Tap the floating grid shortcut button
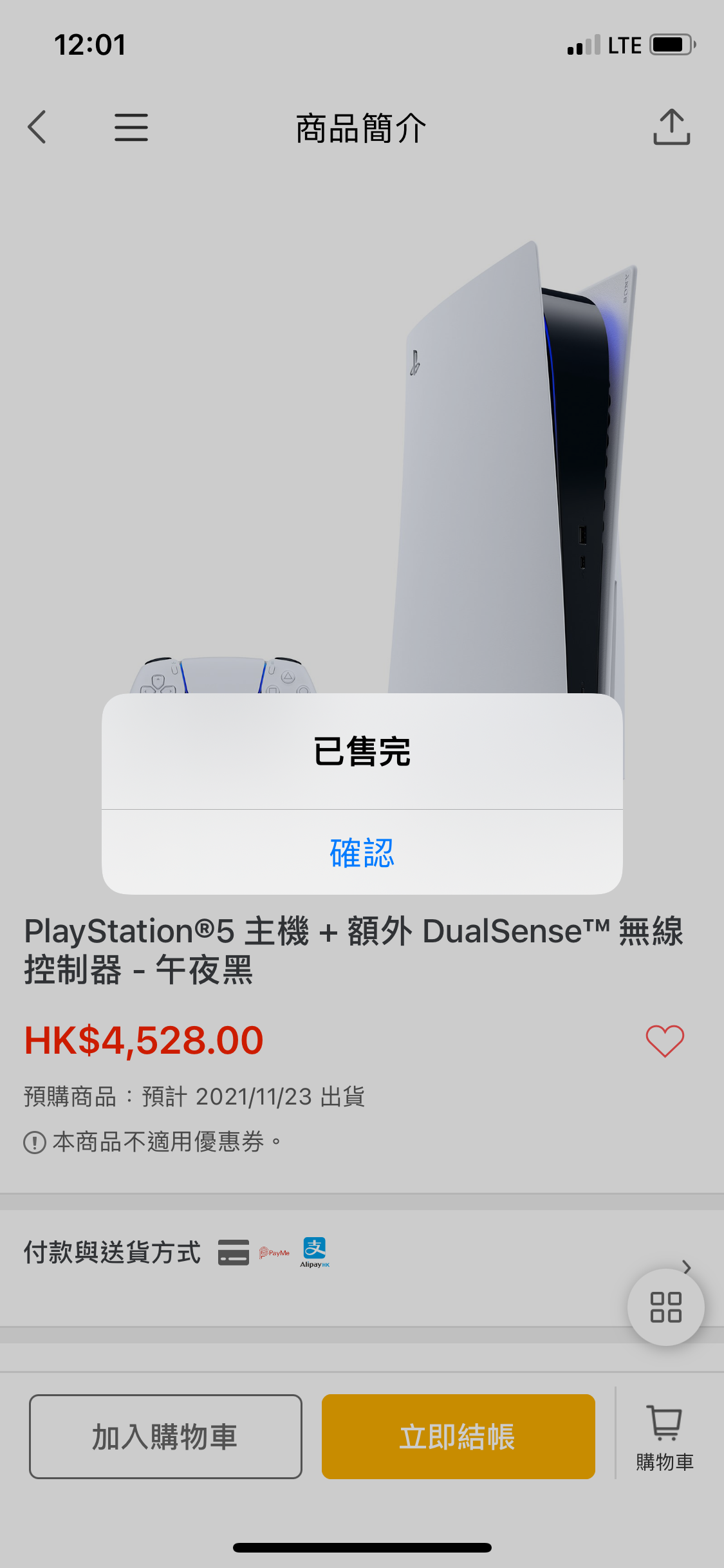This screenshot has width=724, height=1568. tap(665, 1307)
